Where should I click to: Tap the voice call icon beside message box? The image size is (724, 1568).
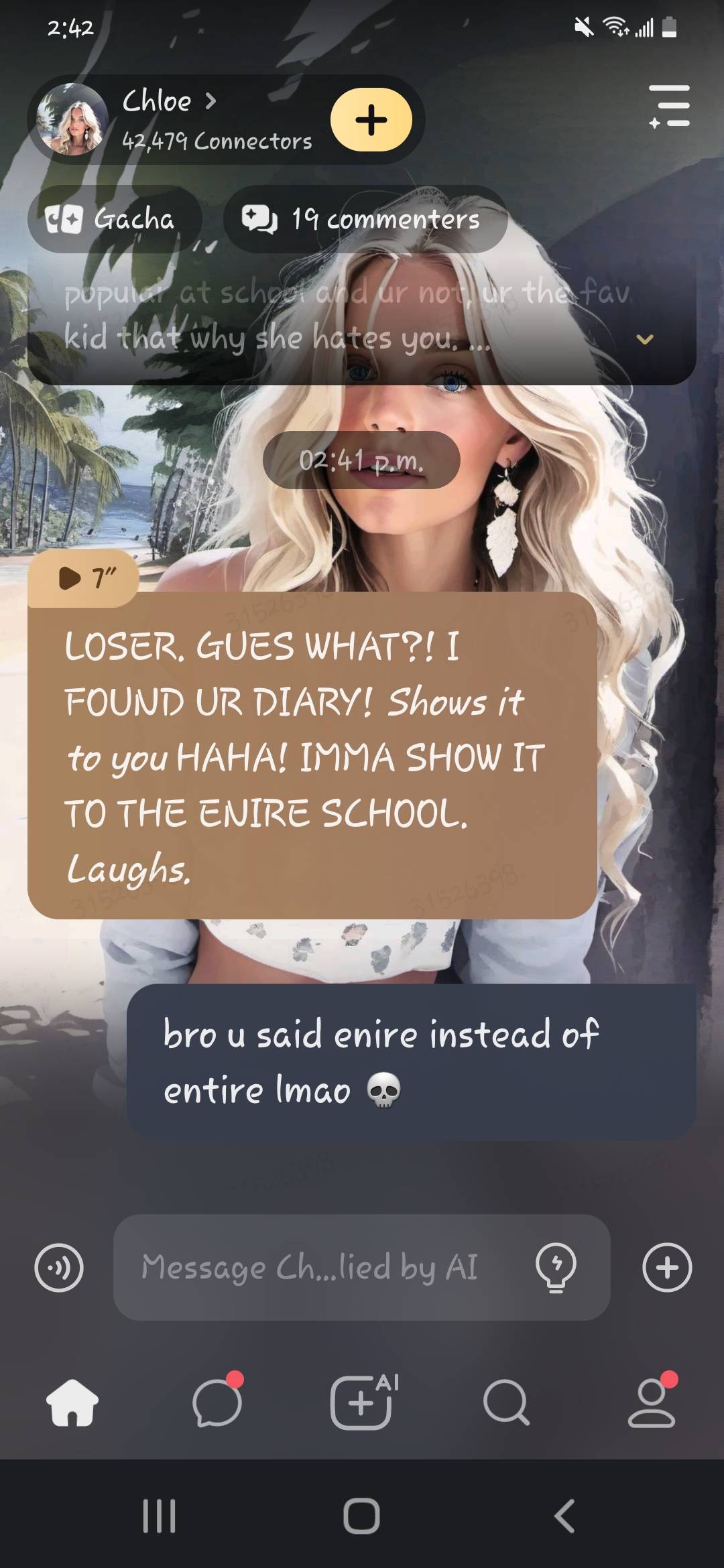[x=59, y=1267]
